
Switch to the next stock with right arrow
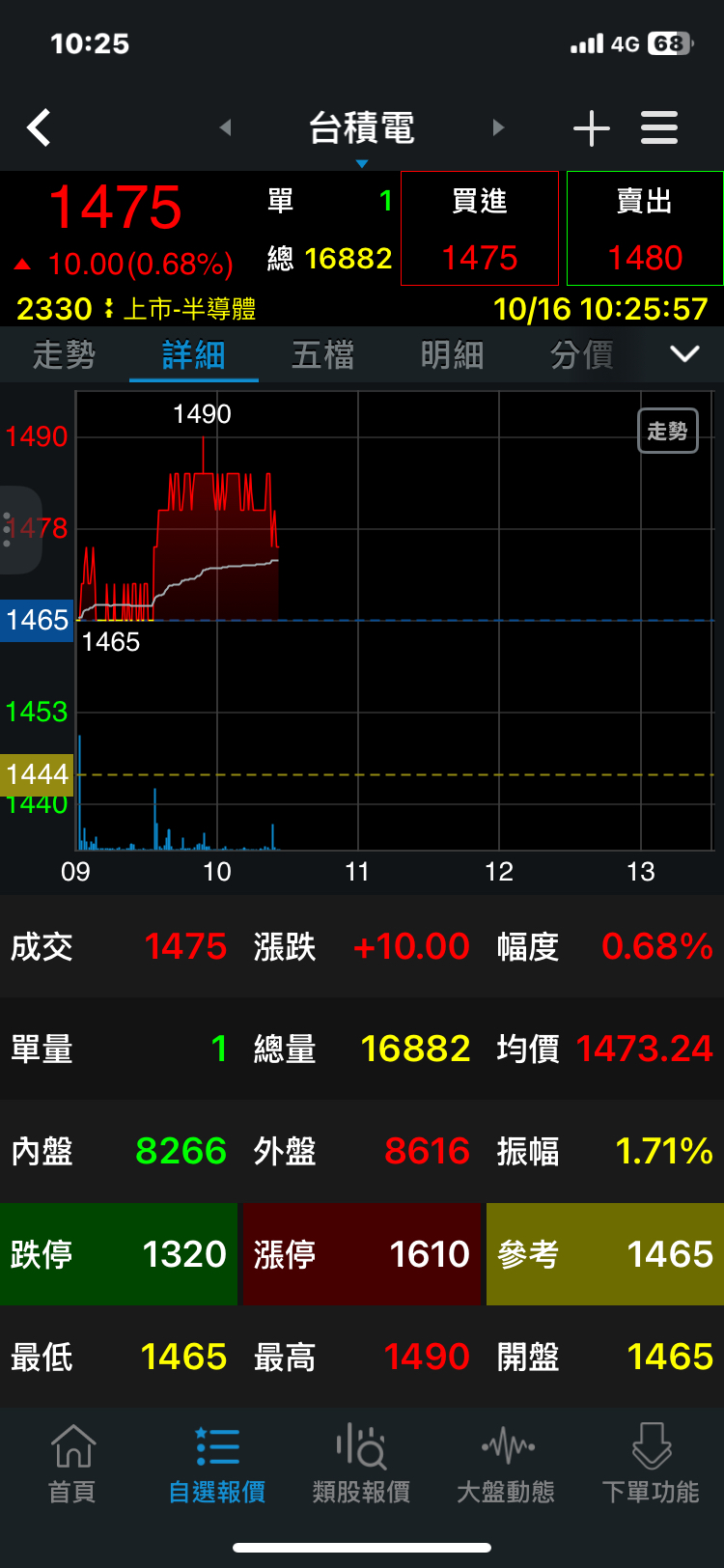pos(498,127)
